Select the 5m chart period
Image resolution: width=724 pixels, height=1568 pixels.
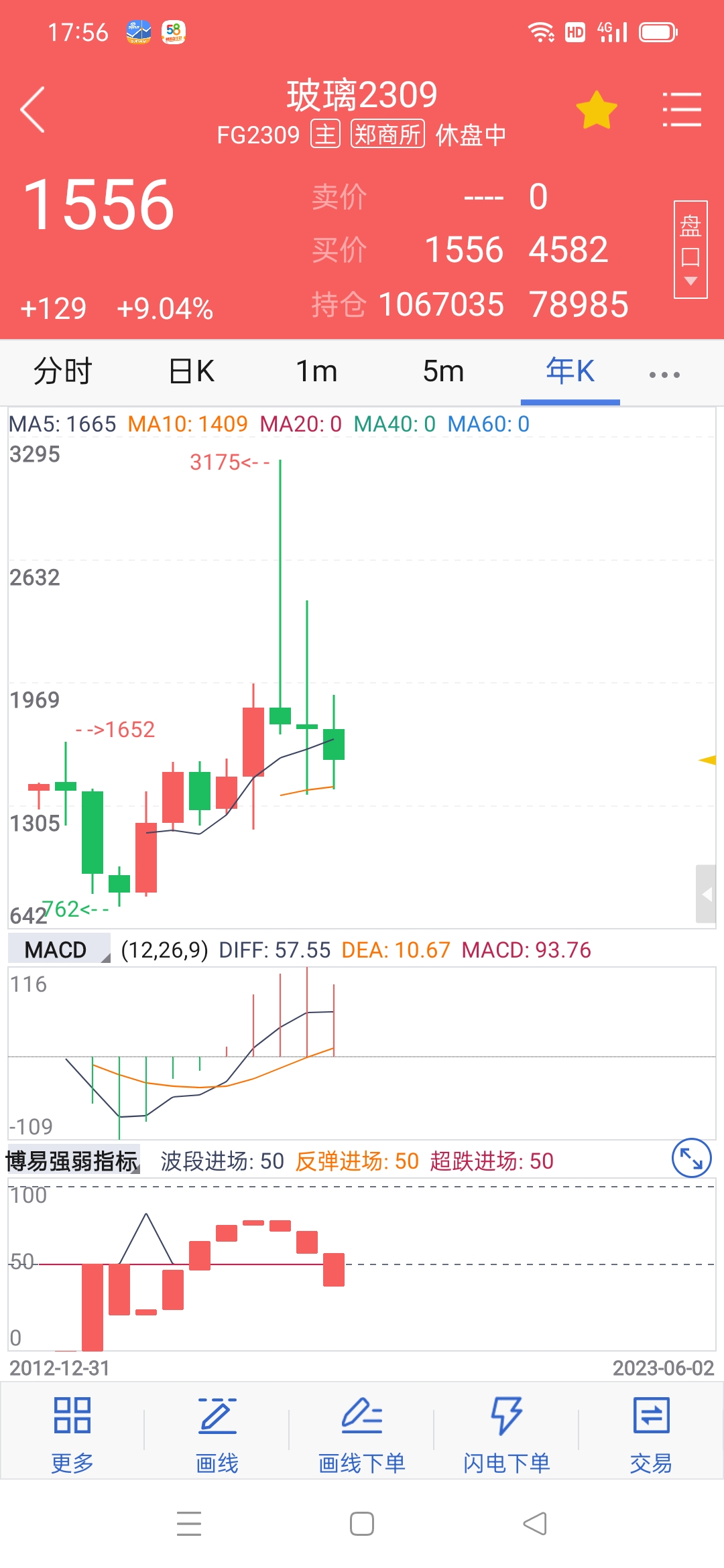(x=443, y=371)
